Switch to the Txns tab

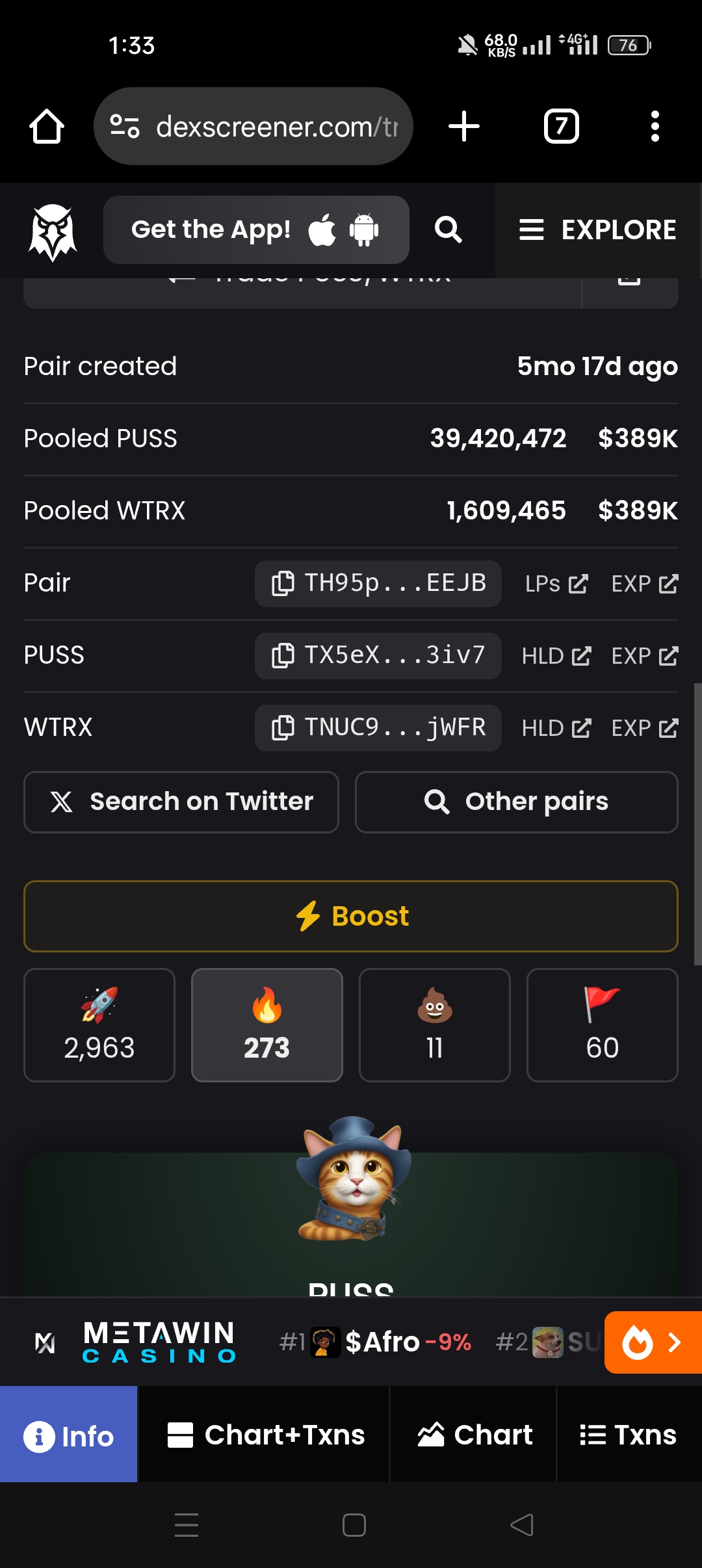click(x=628, y=1435)
